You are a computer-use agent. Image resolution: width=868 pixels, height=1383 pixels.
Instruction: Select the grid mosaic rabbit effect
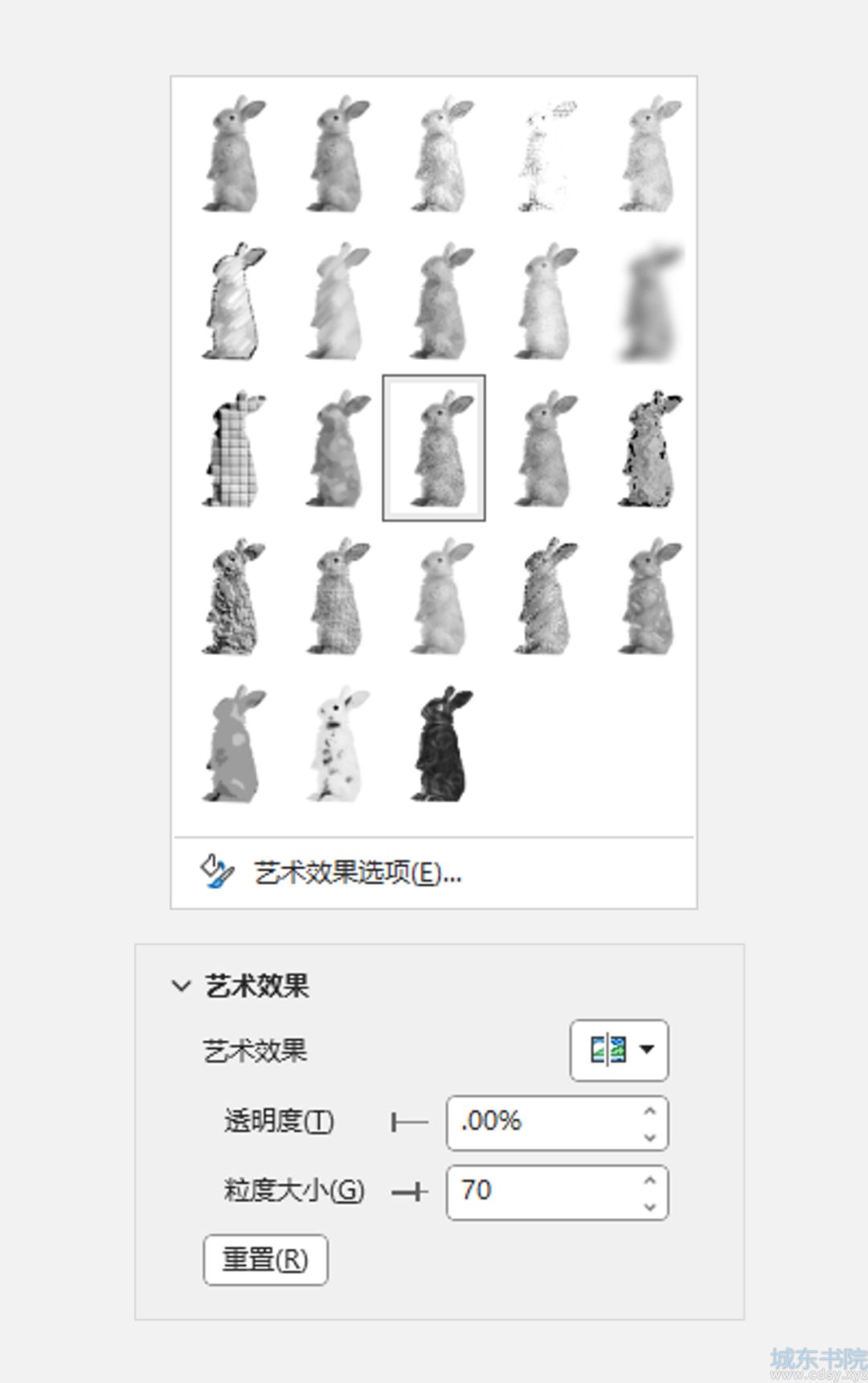tap(234, 449)
